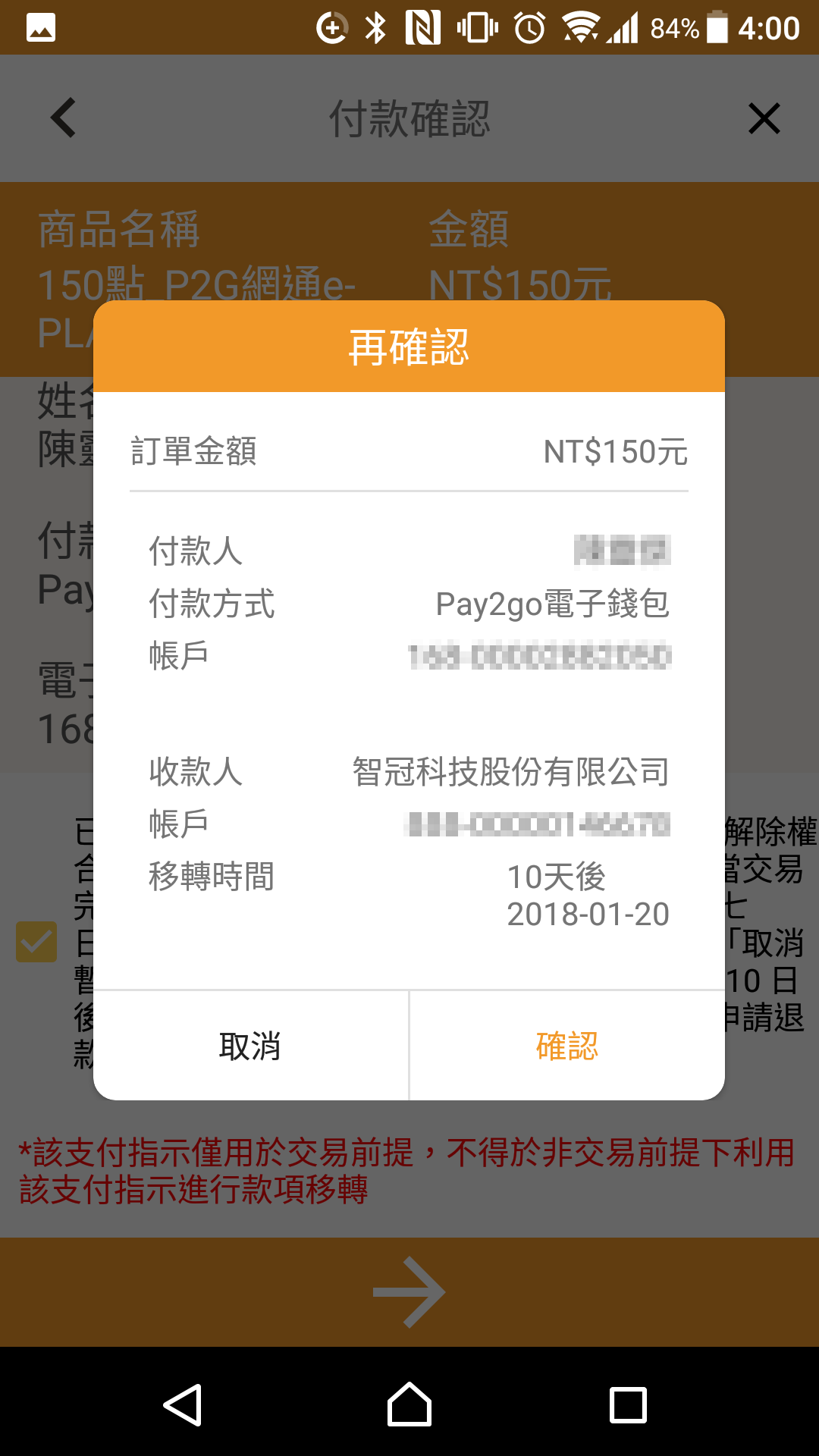Tap 確認 to confirm the payment
The height and width of the screenshot is (1456, 819).
(x=567, y=1046)
